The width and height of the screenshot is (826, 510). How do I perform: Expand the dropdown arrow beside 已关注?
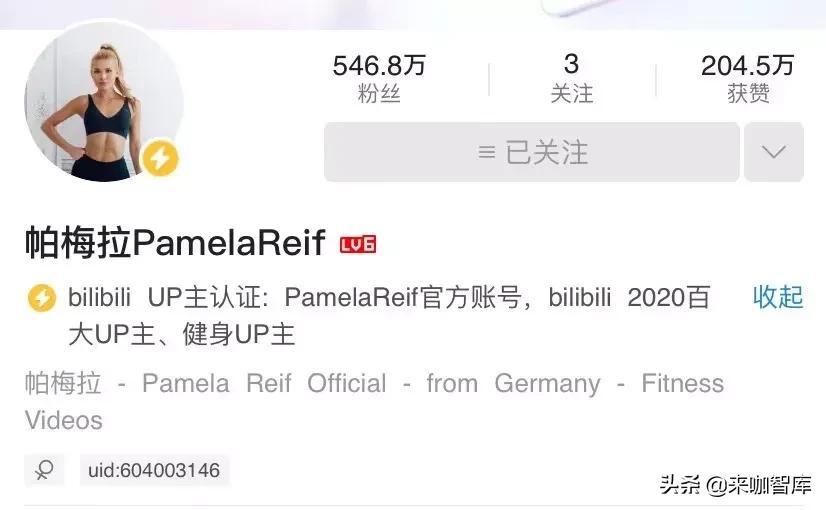pyautogui.click(x=773, y=152)
